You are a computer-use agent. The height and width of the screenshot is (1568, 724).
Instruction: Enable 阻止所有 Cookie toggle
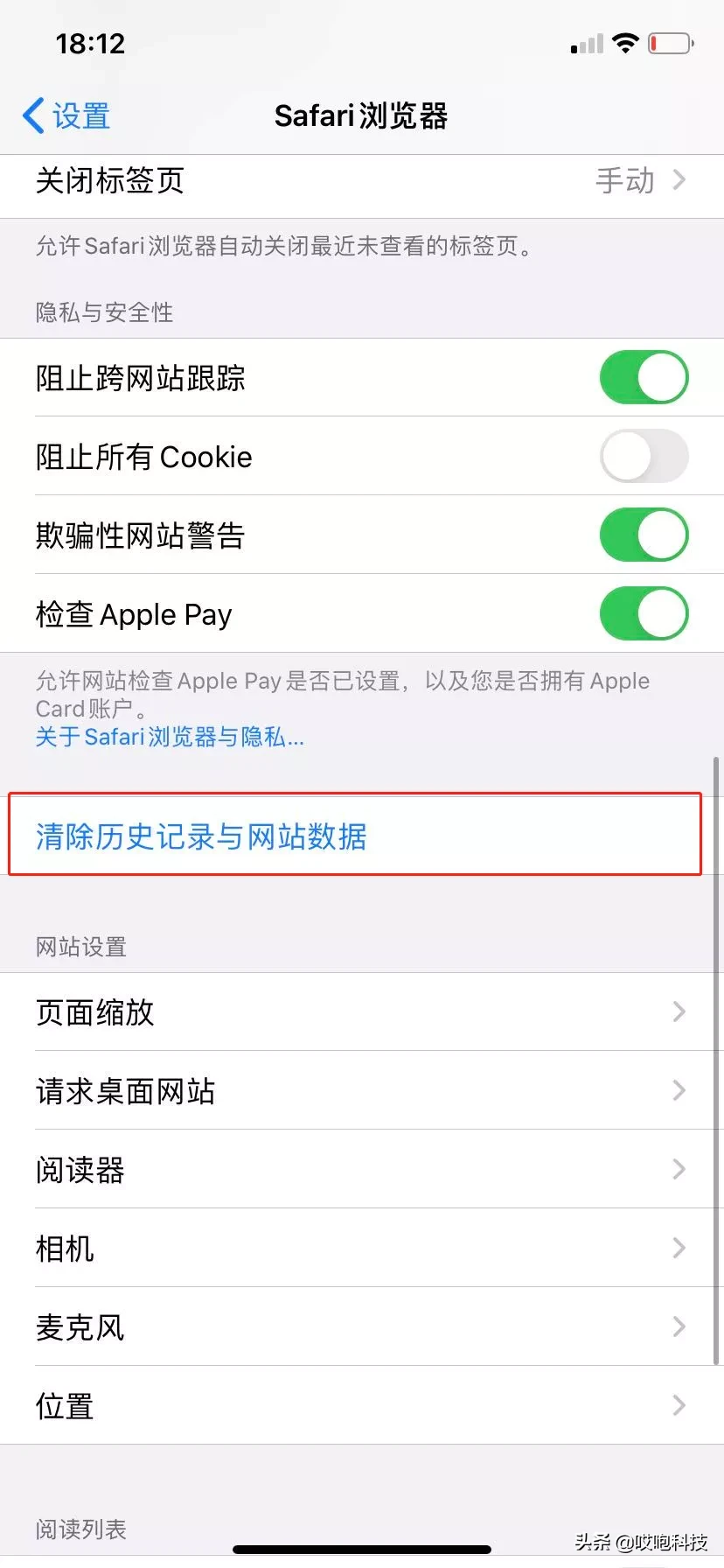pyautogui.click(x=644, y=456)
